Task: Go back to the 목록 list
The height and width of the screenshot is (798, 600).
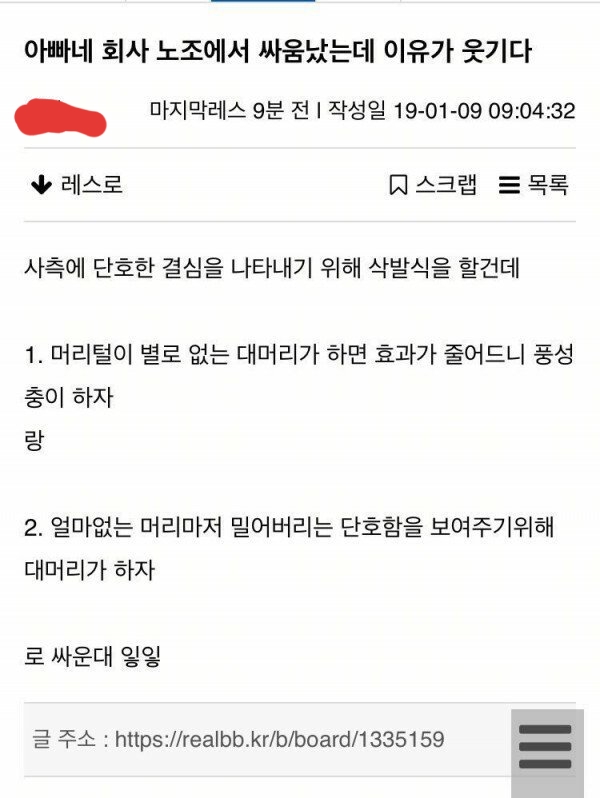Action: point(534,185)
